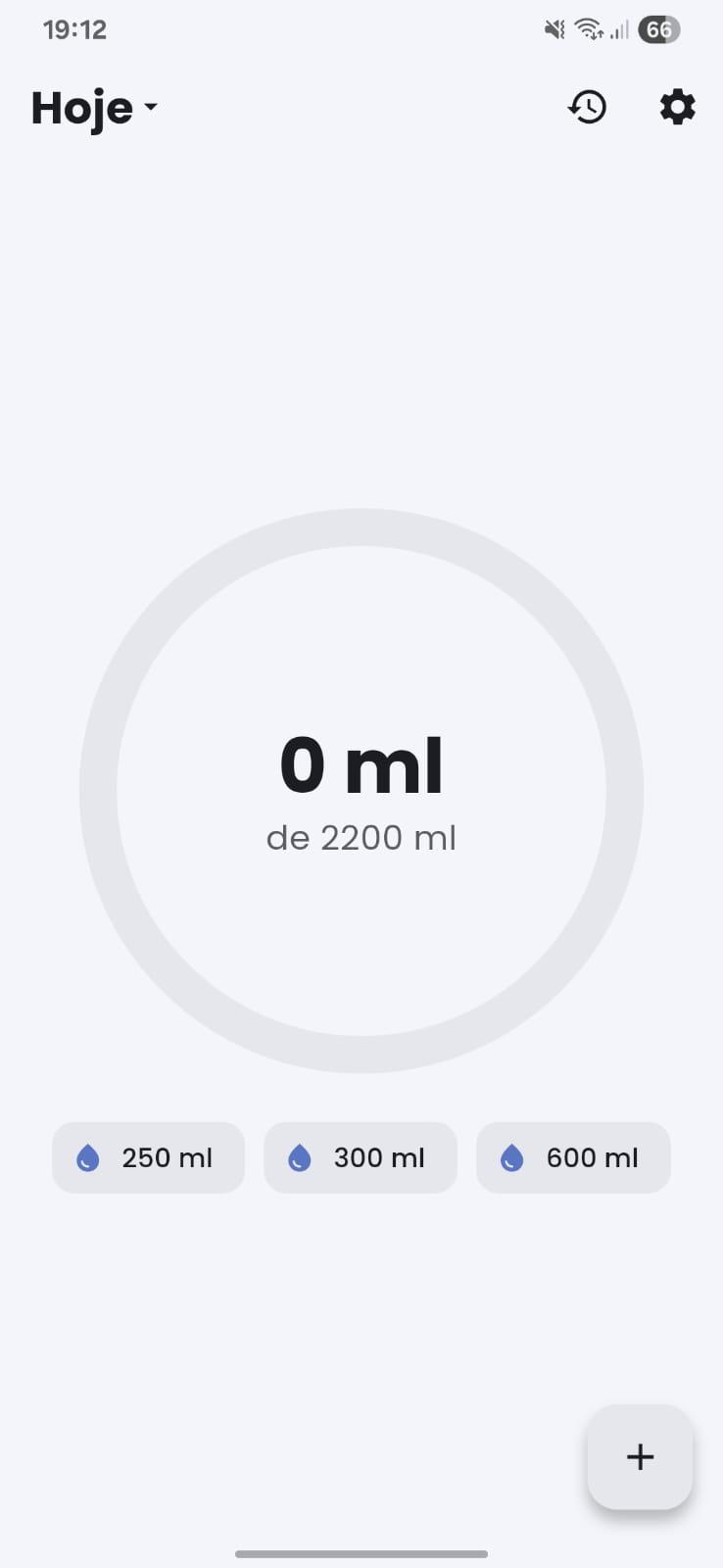The width and height of the screenshot is (723, 1568).
Task: Open the settings gear
Action: click(677, 107)
